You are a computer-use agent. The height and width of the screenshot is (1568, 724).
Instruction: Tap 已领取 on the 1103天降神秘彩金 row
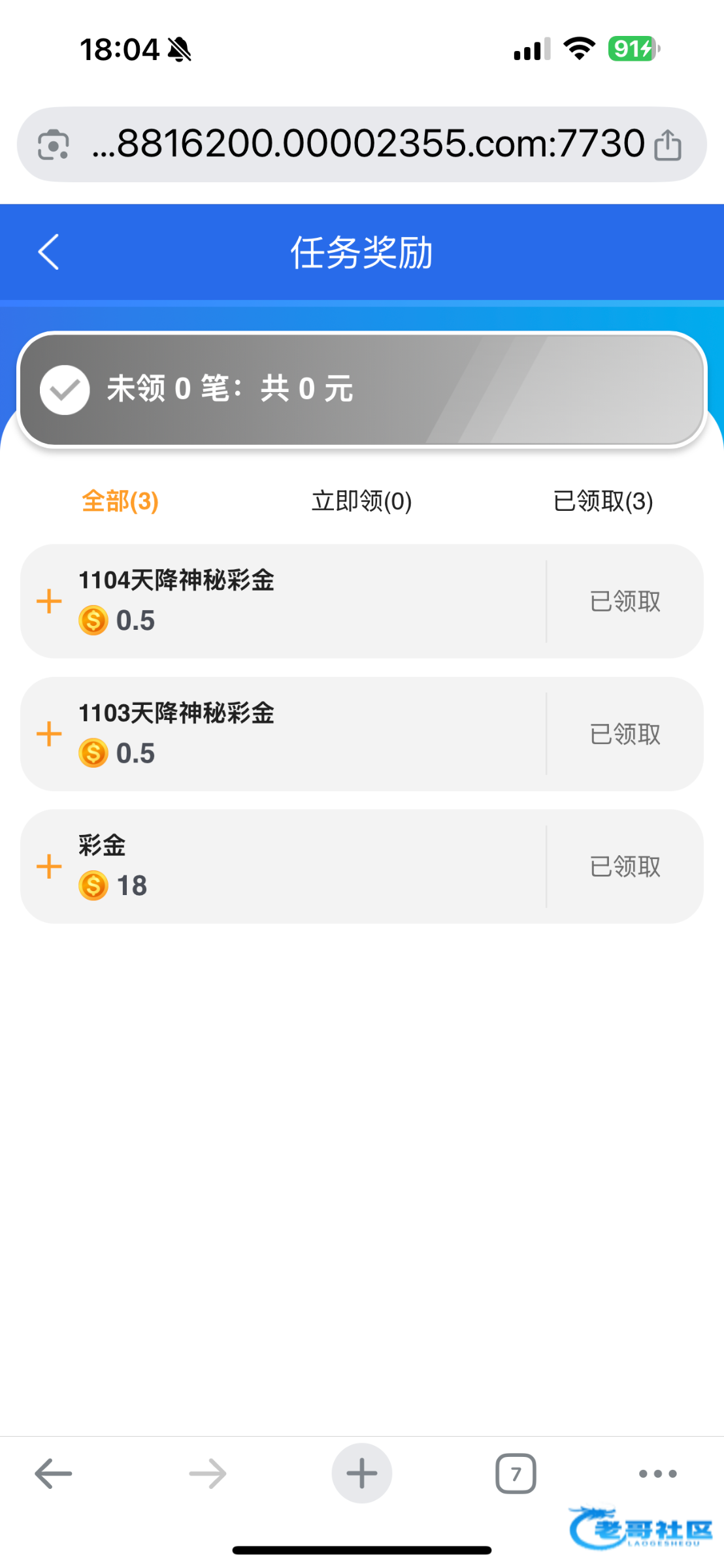tap(625, 734)
